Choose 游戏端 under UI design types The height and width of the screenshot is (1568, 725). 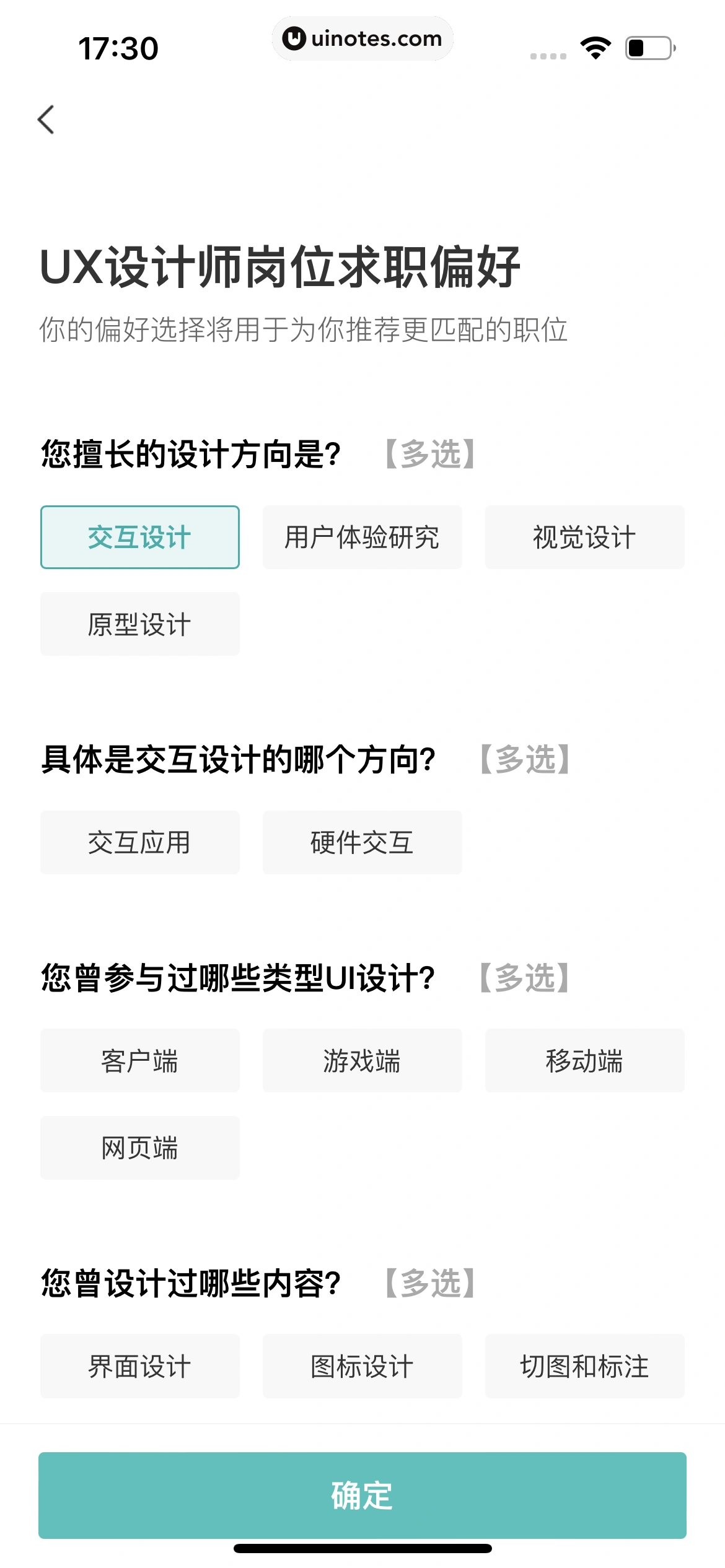click(x=362, y=1061)
